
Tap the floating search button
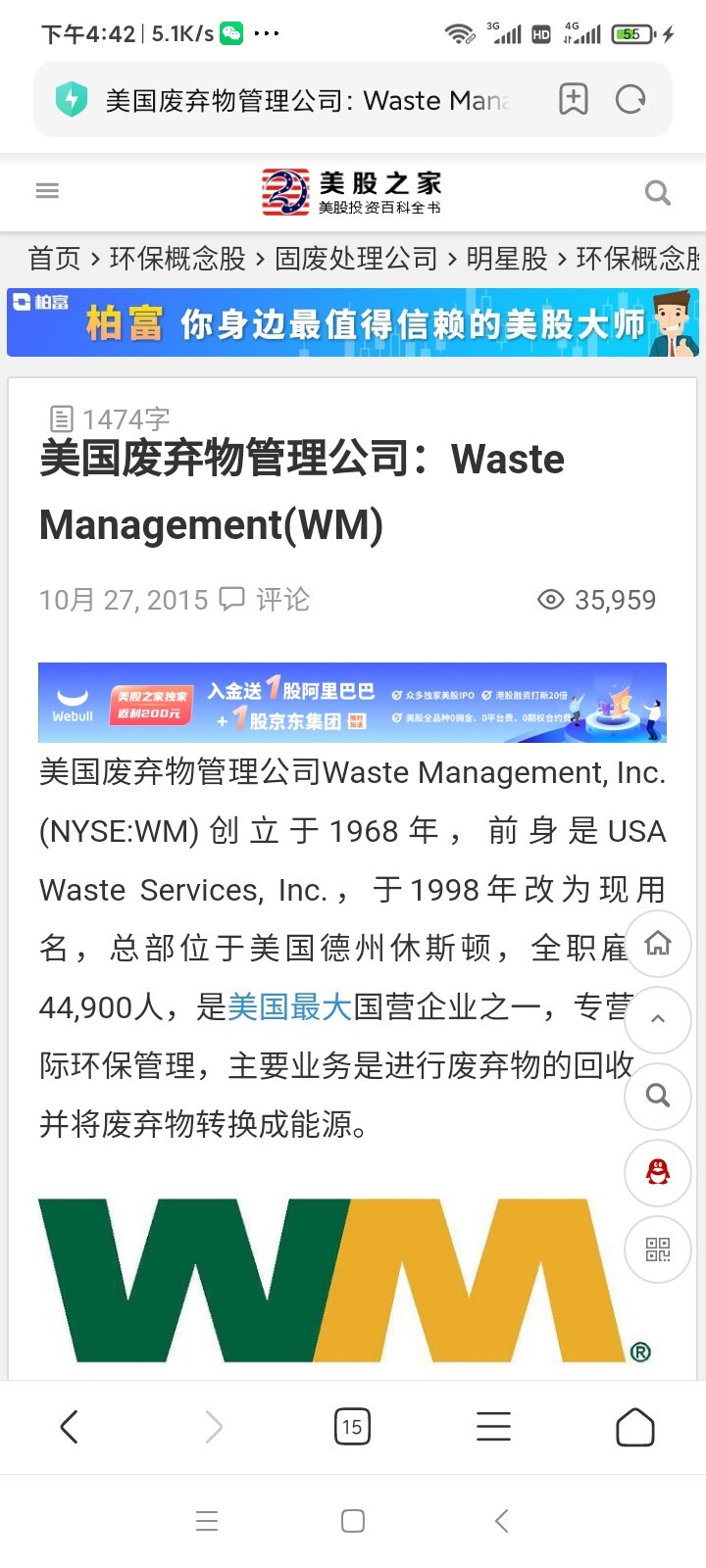pyautogui.click(x=658, y=1095)
